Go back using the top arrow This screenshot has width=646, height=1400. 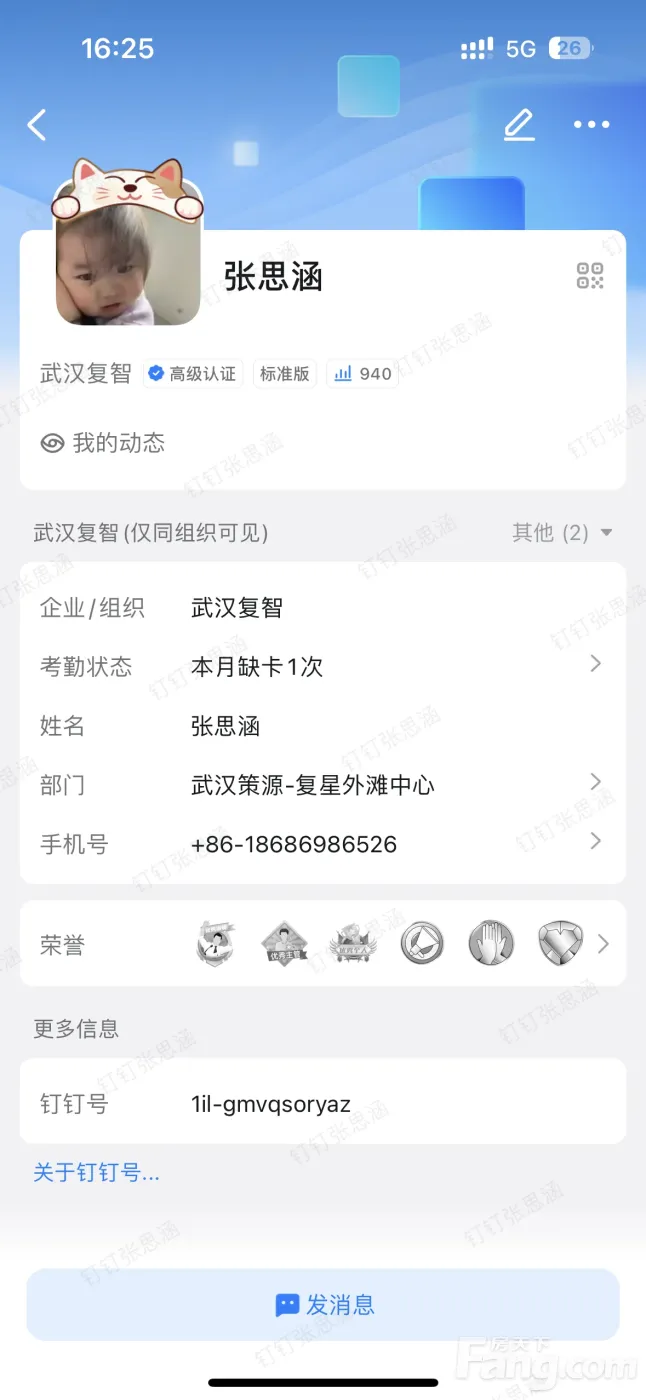(37, 125)
